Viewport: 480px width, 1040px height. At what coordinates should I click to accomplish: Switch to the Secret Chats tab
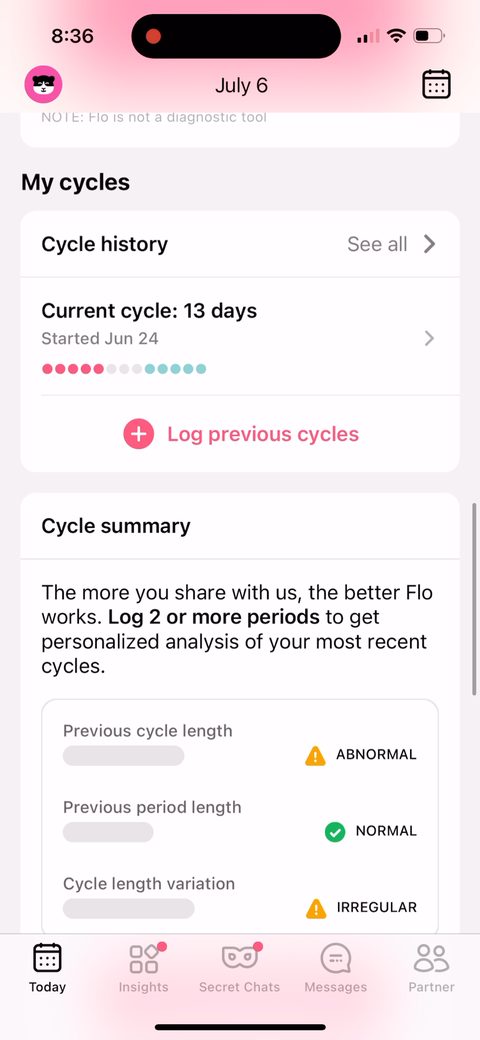239,968
